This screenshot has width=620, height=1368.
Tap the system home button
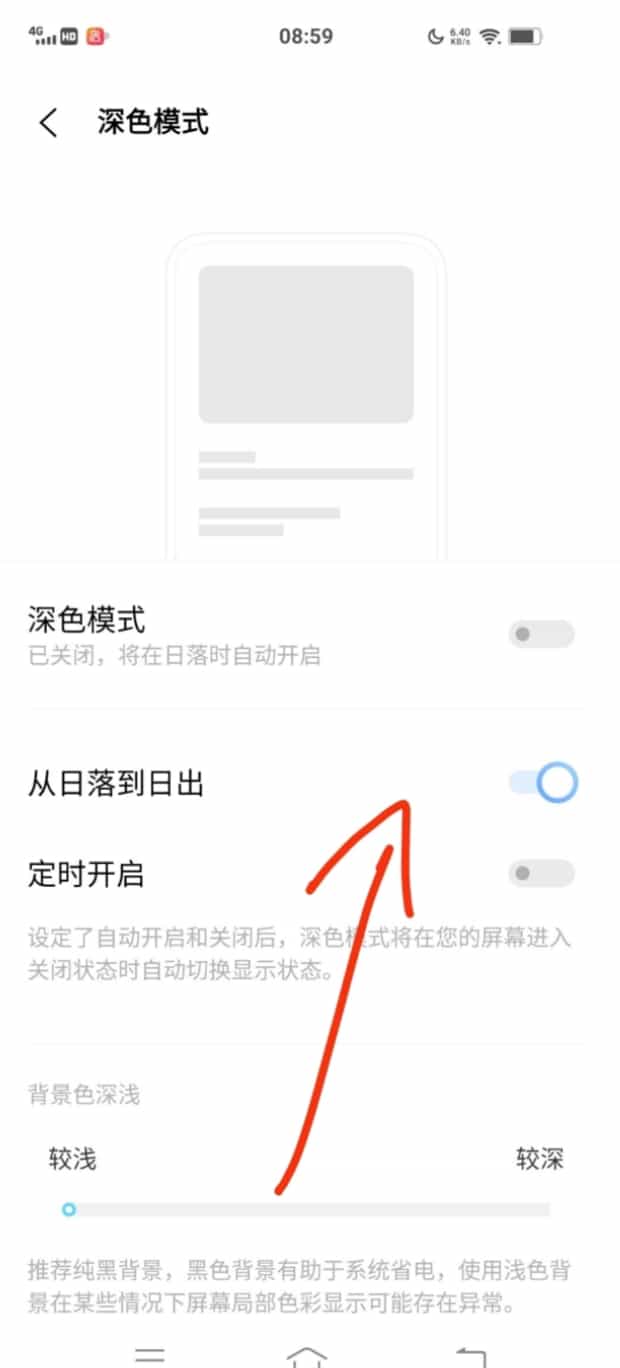(307, 1355)
